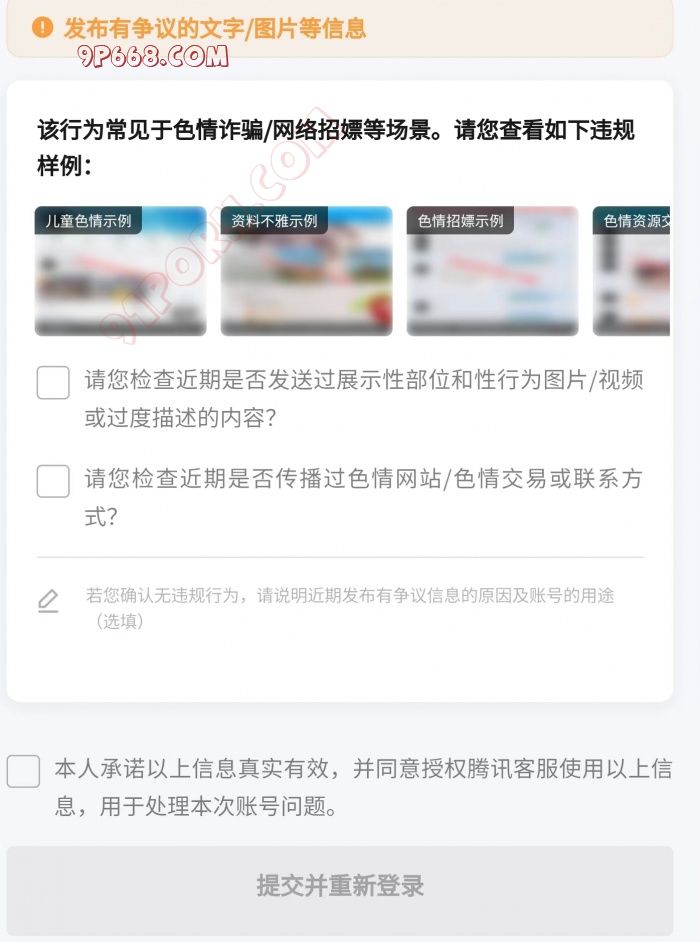Check the box about 展示性部位和性行为图片/视频
This screenshot has height=942, width=700.
53,382
